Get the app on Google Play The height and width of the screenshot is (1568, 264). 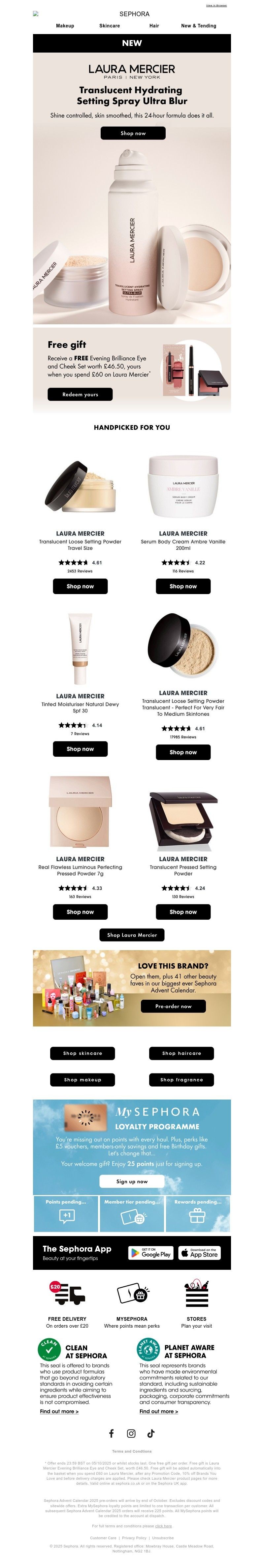150,1254
